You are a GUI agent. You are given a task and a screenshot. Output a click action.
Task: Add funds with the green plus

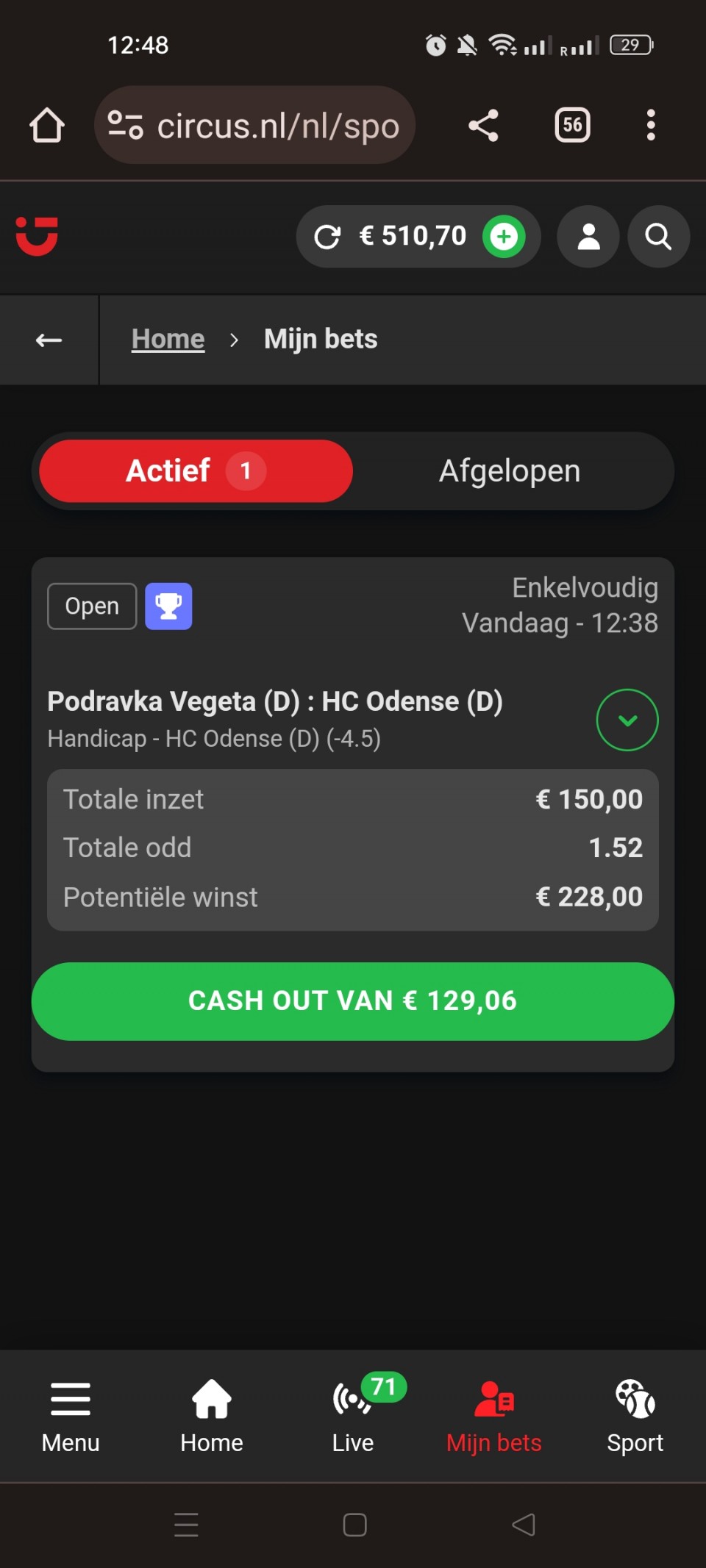[504, 237]
